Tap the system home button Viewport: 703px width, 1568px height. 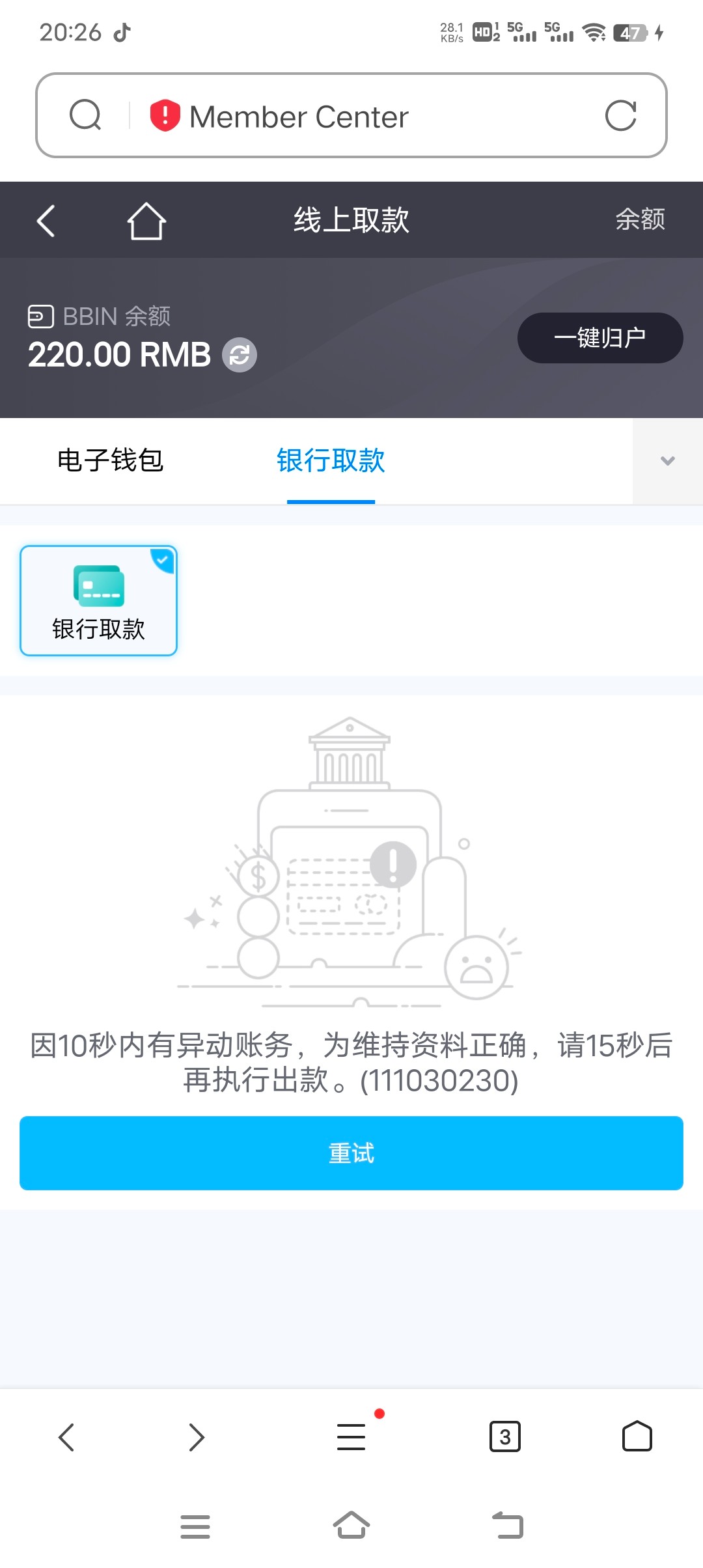tap(351, 1526)
